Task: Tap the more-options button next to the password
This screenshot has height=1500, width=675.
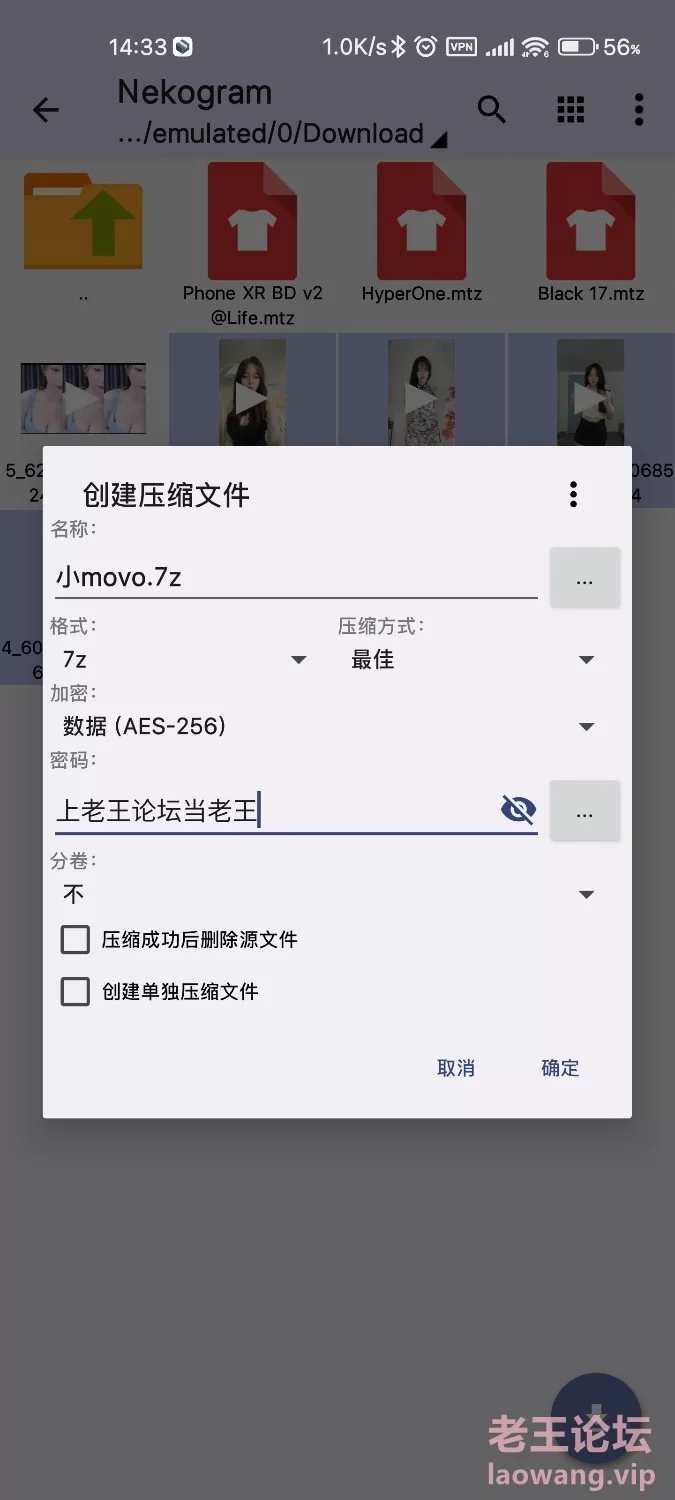Action: click(585, 811)
